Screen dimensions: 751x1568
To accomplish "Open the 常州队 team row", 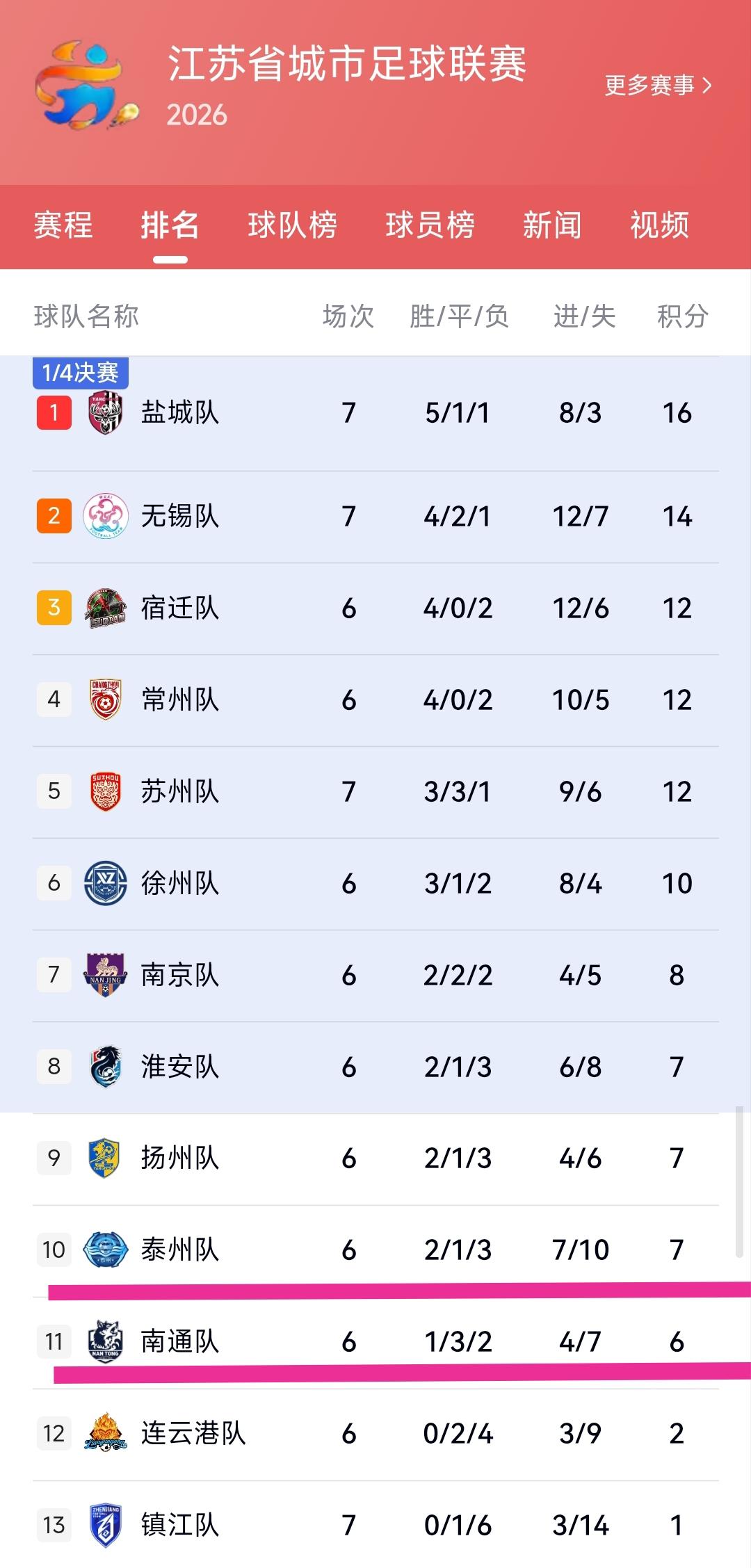I will [x=375, y=700].
